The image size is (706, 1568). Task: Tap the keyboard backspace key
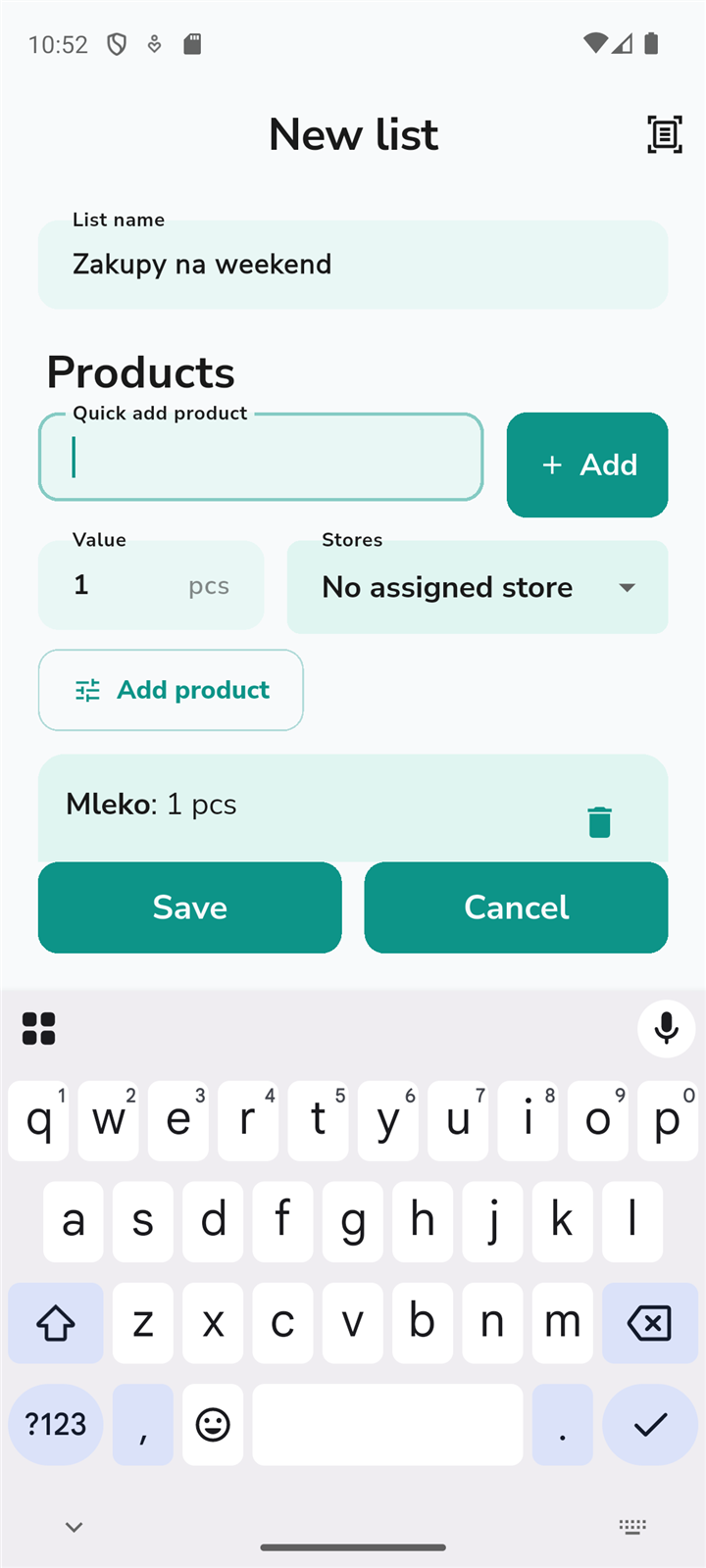tap(649, 1323)
